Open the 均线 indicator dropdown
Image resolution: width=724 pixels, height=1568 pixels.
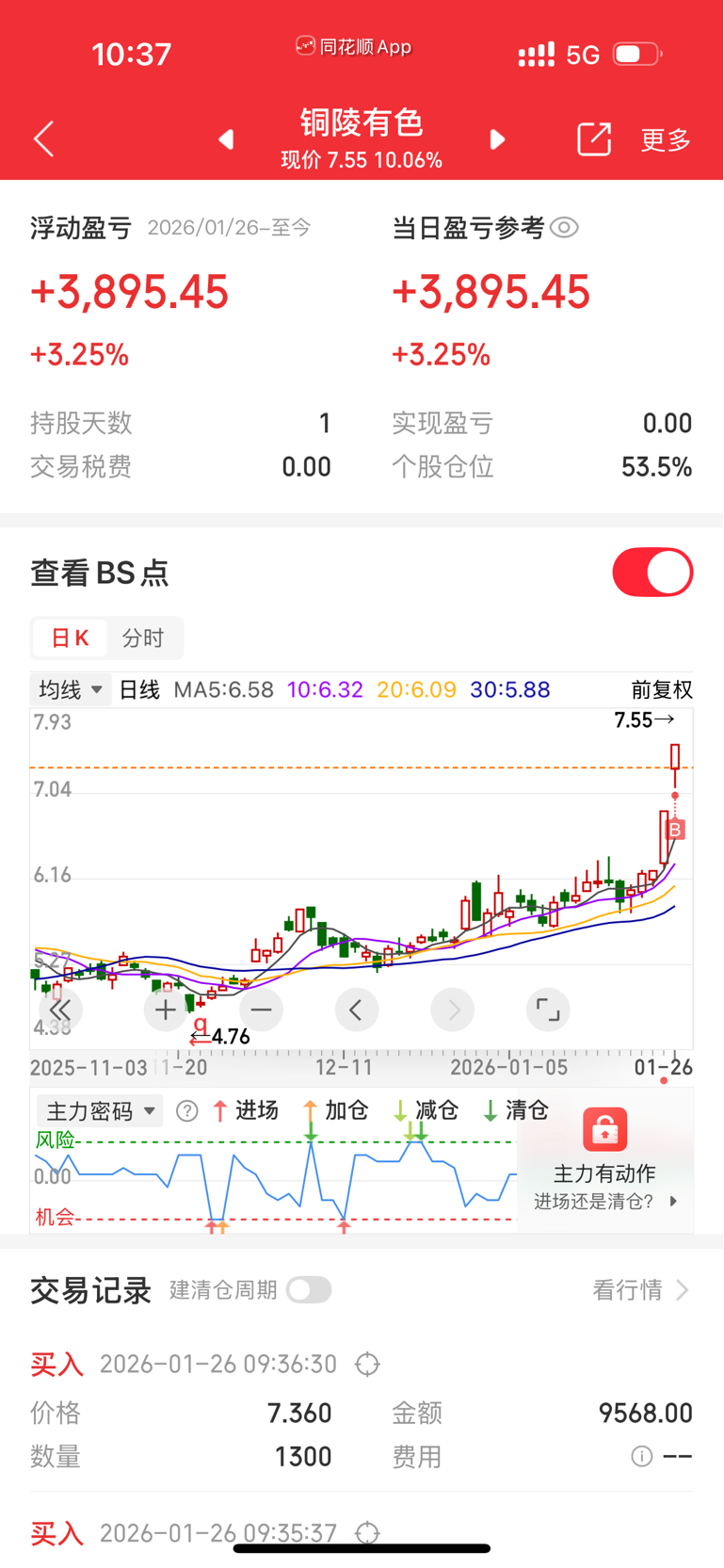point(71,689)
